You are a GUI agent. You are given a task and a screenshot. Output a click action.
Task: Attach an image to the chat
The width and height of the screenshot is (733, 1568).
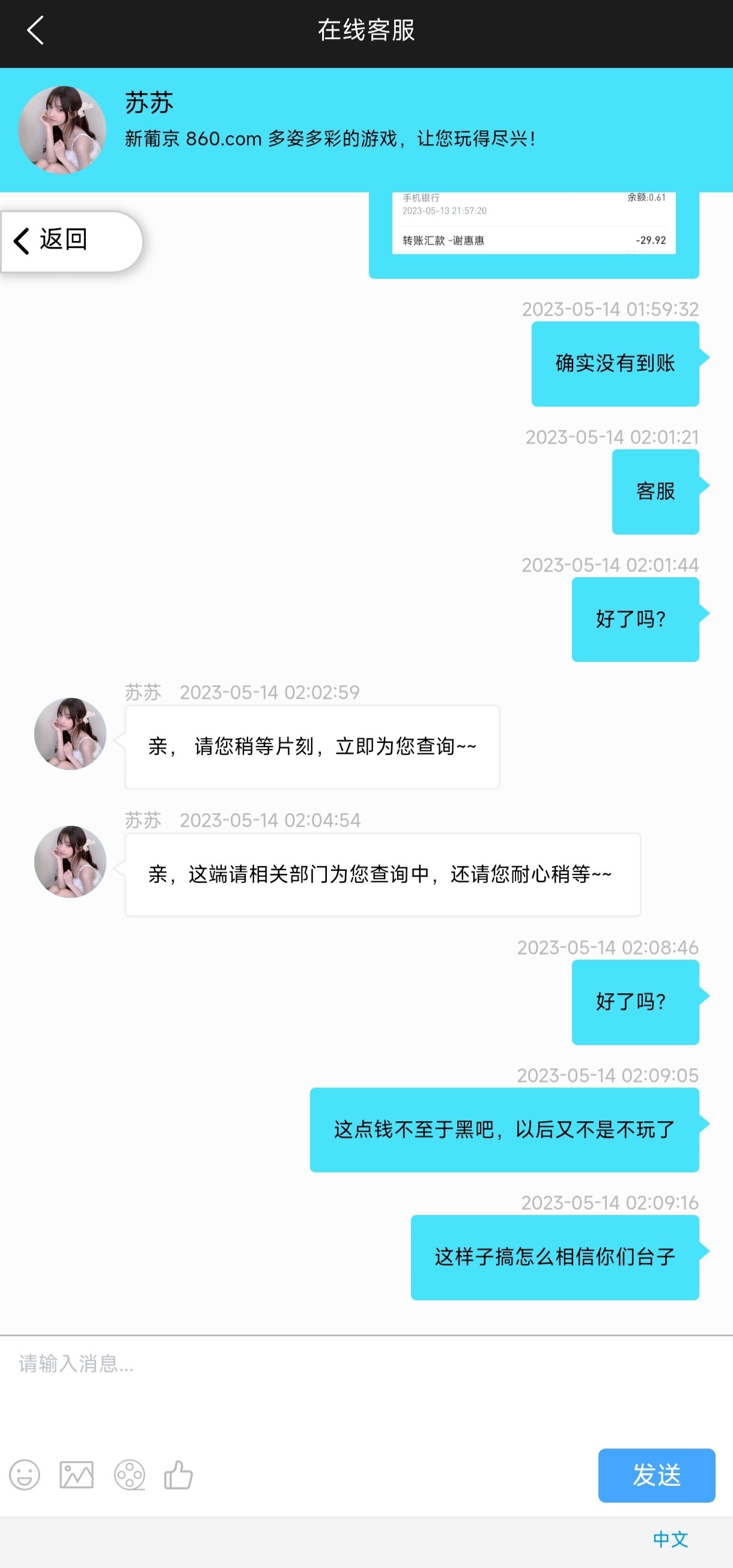tap(77, 1475)
